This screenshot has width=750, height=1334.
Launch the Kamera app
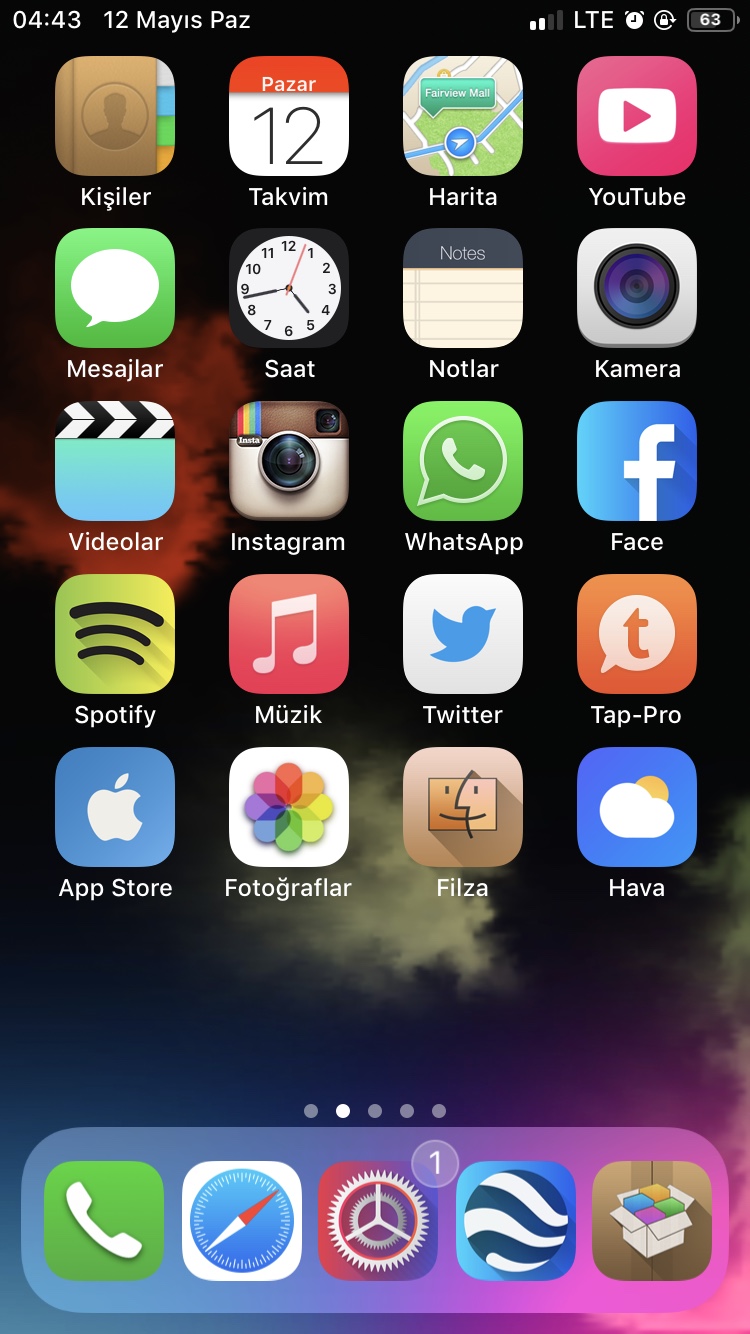coord(637,288)
